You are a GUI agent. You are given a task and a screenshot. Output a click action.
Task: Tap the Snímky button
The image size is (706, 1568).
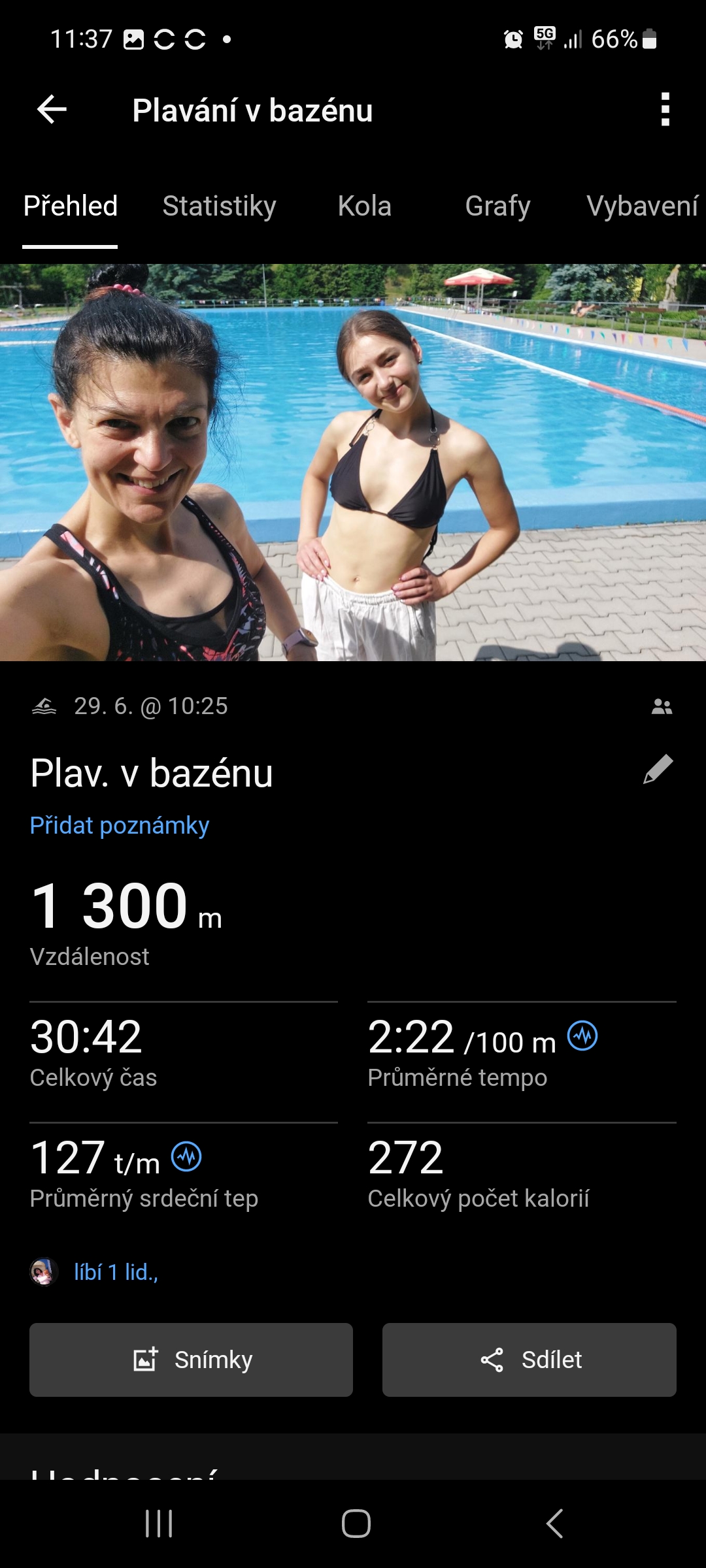191,1360
